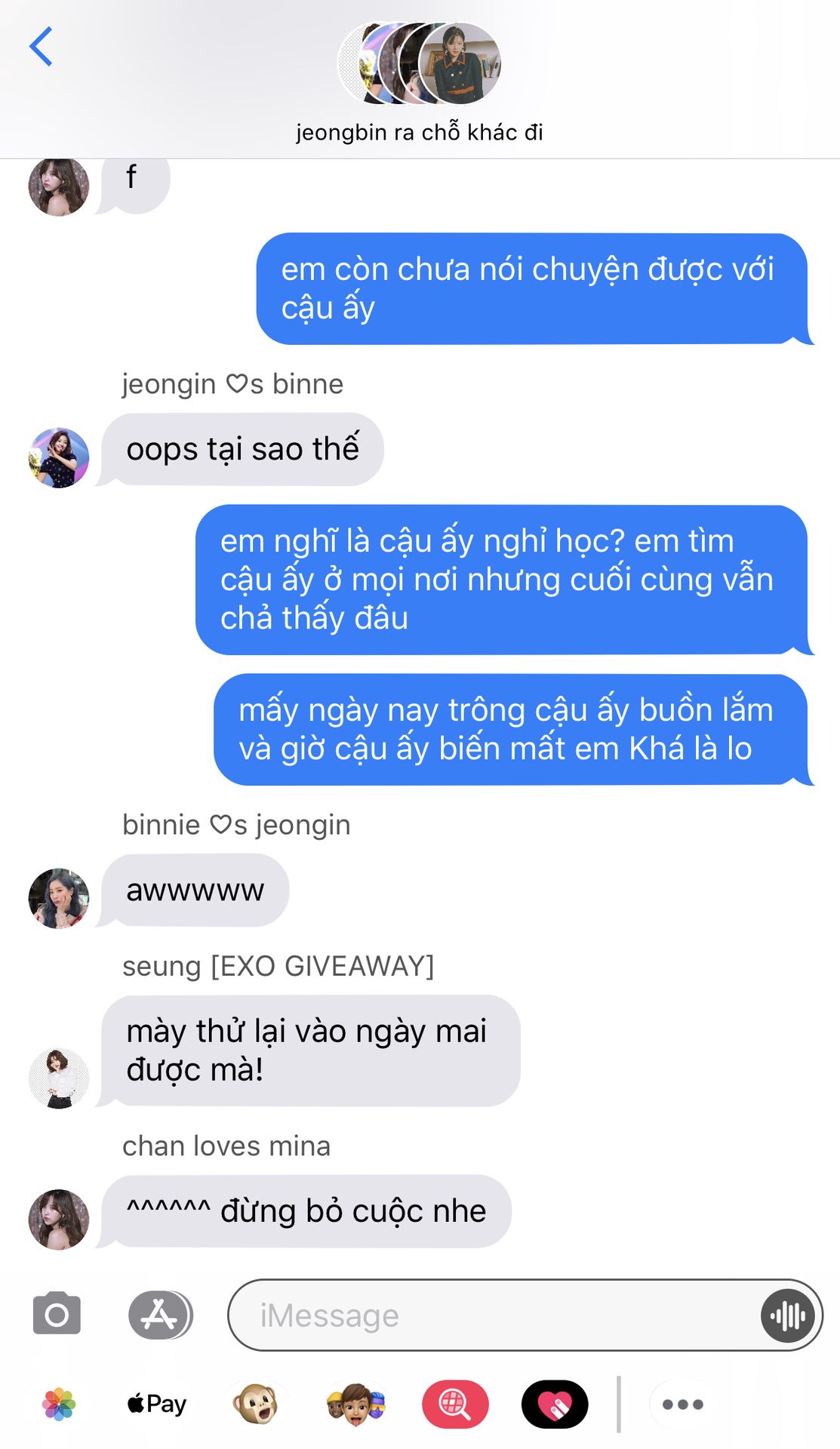Tap the avatar beside "đừng bỏ cuộc nhe"

pyautogui.click(x=59, y=1219)
